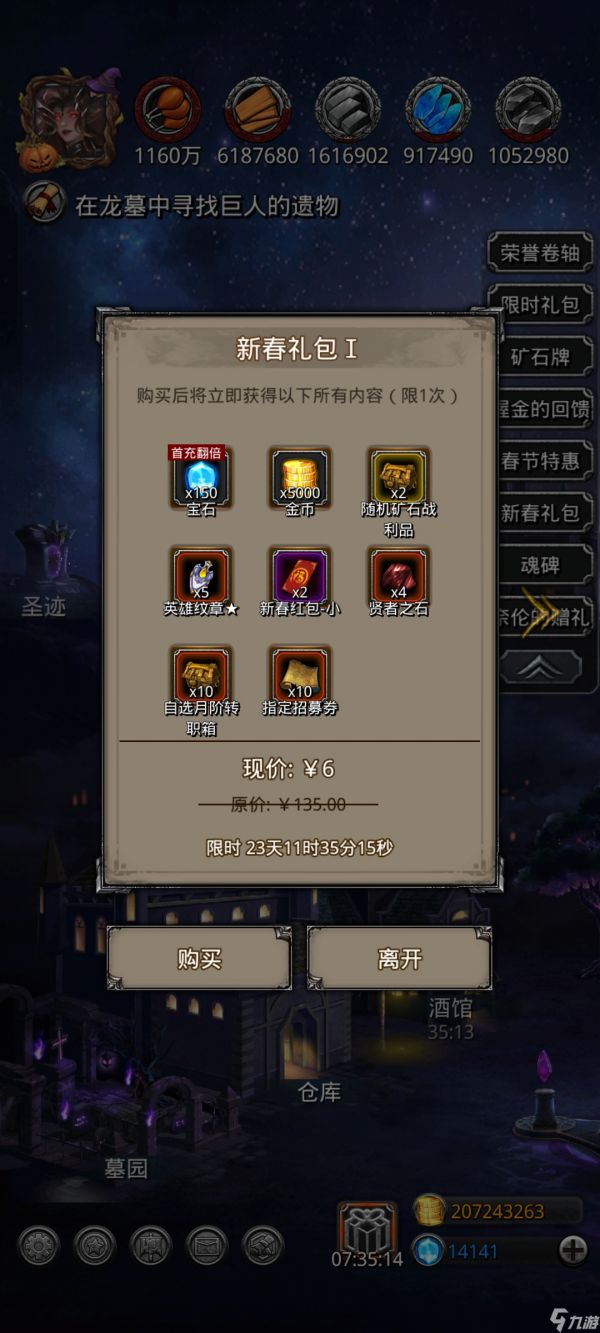Open the 春节特惠 side menu
600x1333 pixels.
(540, 461)
